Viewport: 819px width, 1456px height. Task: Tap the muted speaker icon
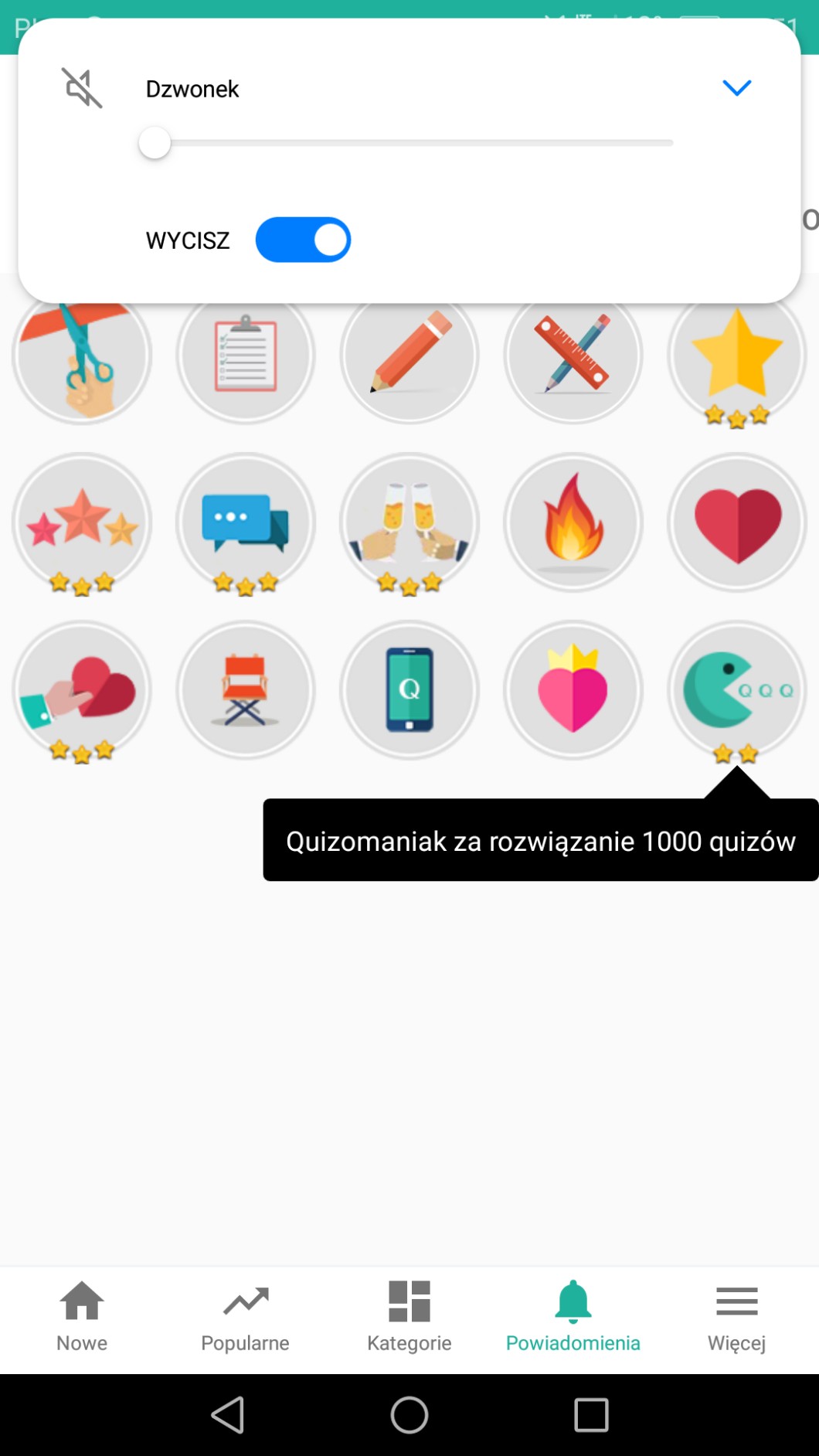coord(82,87)
